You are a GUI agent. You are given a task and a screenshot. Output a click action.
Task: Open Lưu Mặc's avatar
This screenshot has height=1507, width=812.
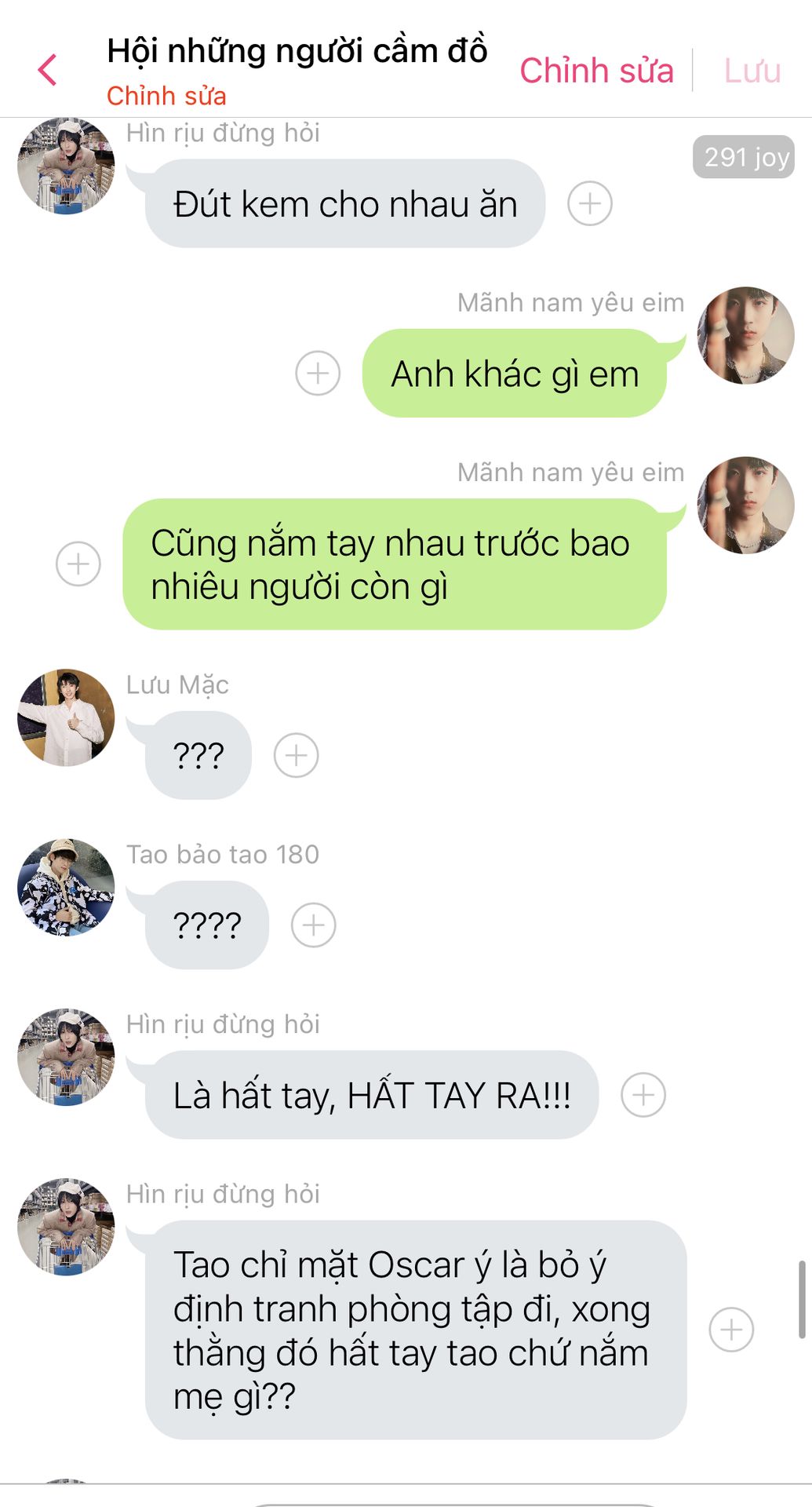66,717
